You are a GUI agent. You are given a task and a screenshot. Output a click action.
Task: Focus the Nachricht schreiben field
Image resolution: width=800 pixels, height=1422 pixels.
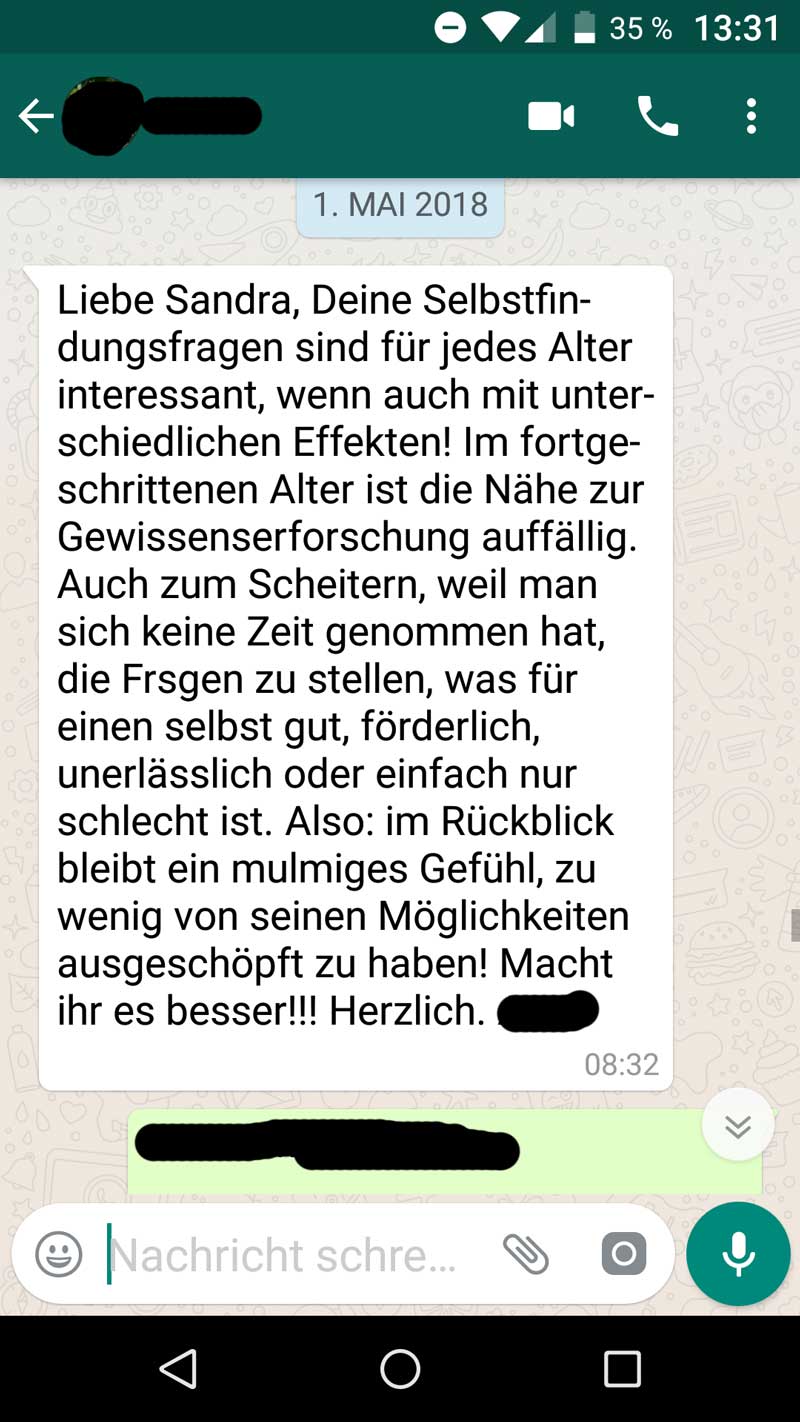290,1254
